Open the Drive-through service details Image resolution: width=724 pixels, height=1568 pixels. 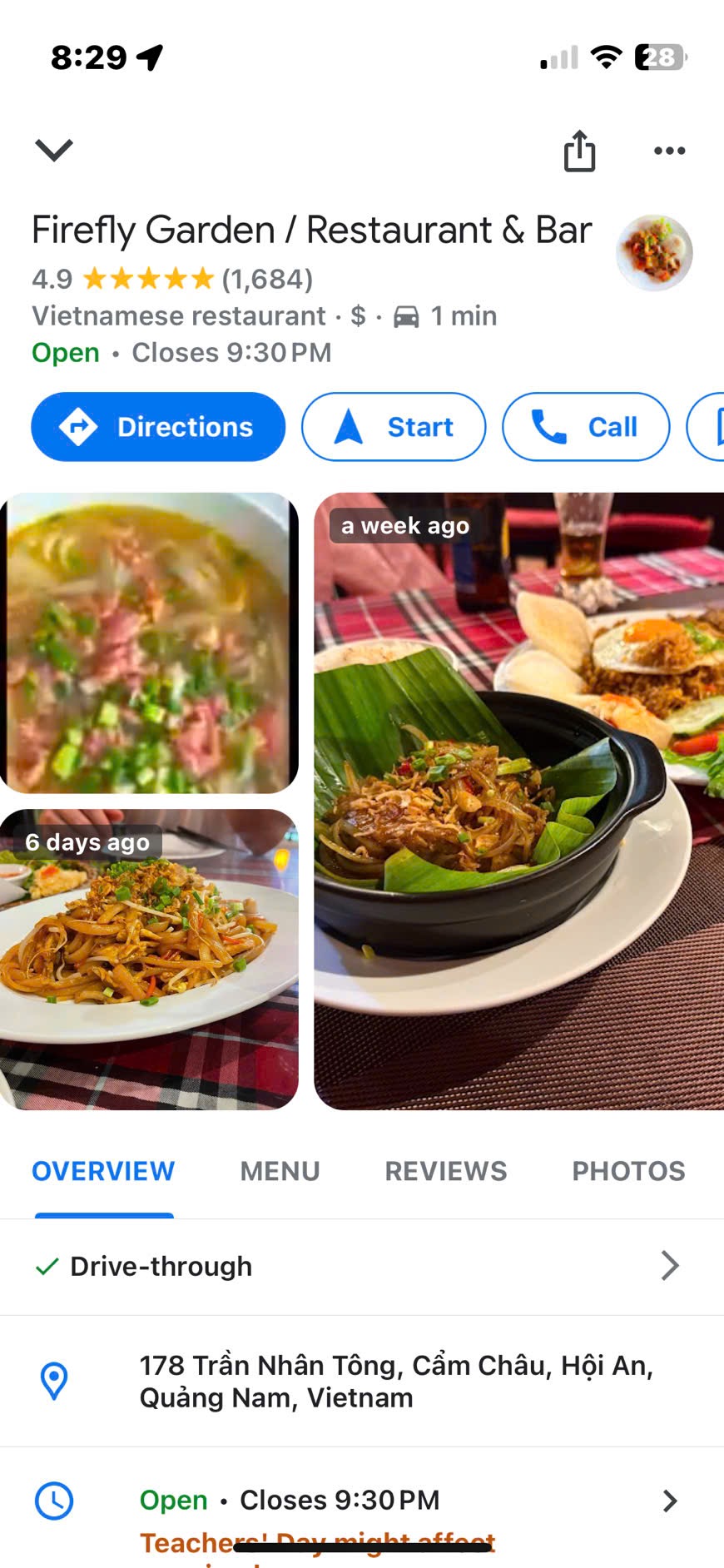pos(361,1266)
